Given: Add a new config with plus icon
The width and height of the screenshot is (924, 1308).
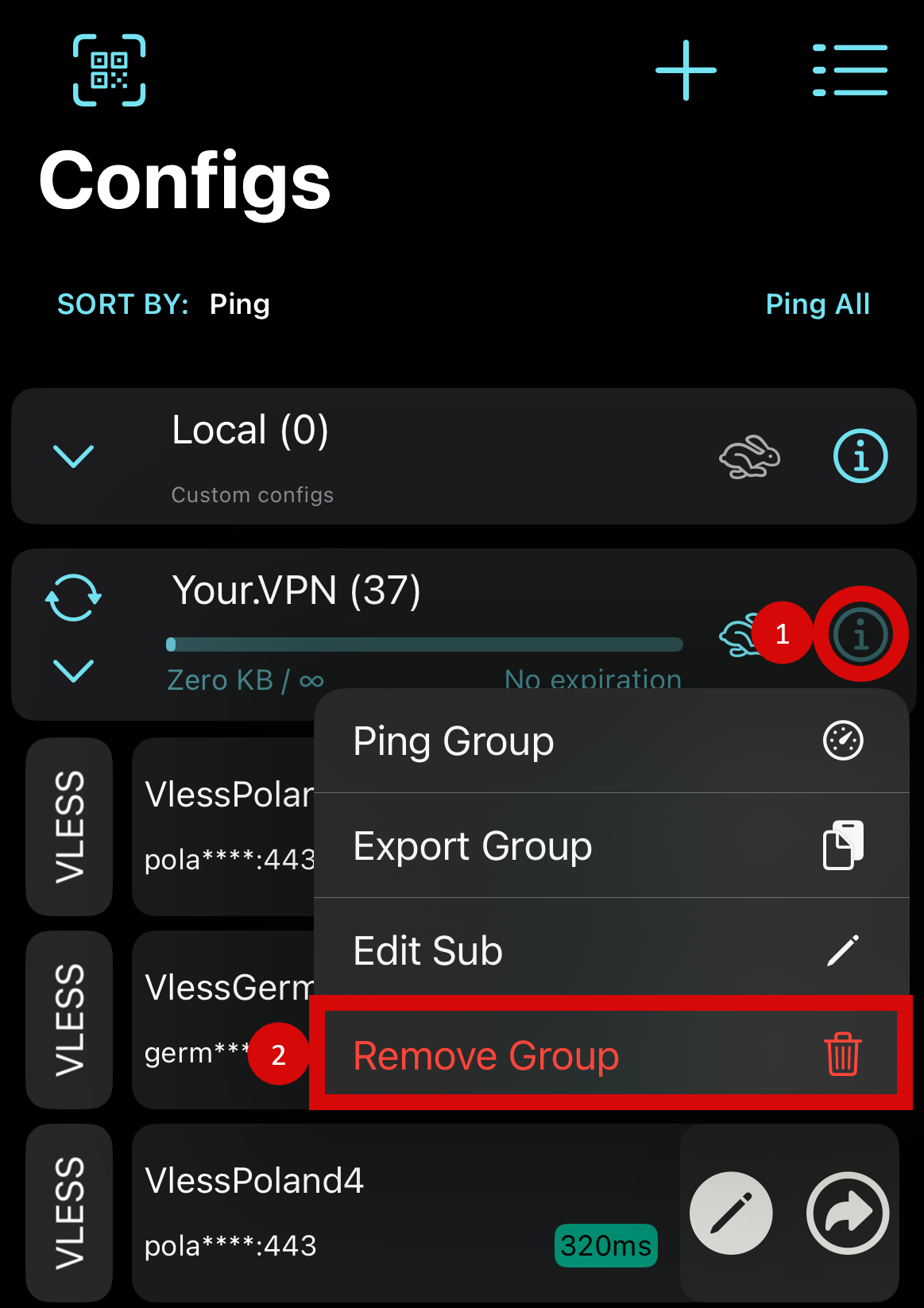Looking at the screenshot, I should [x=686, y=70].
